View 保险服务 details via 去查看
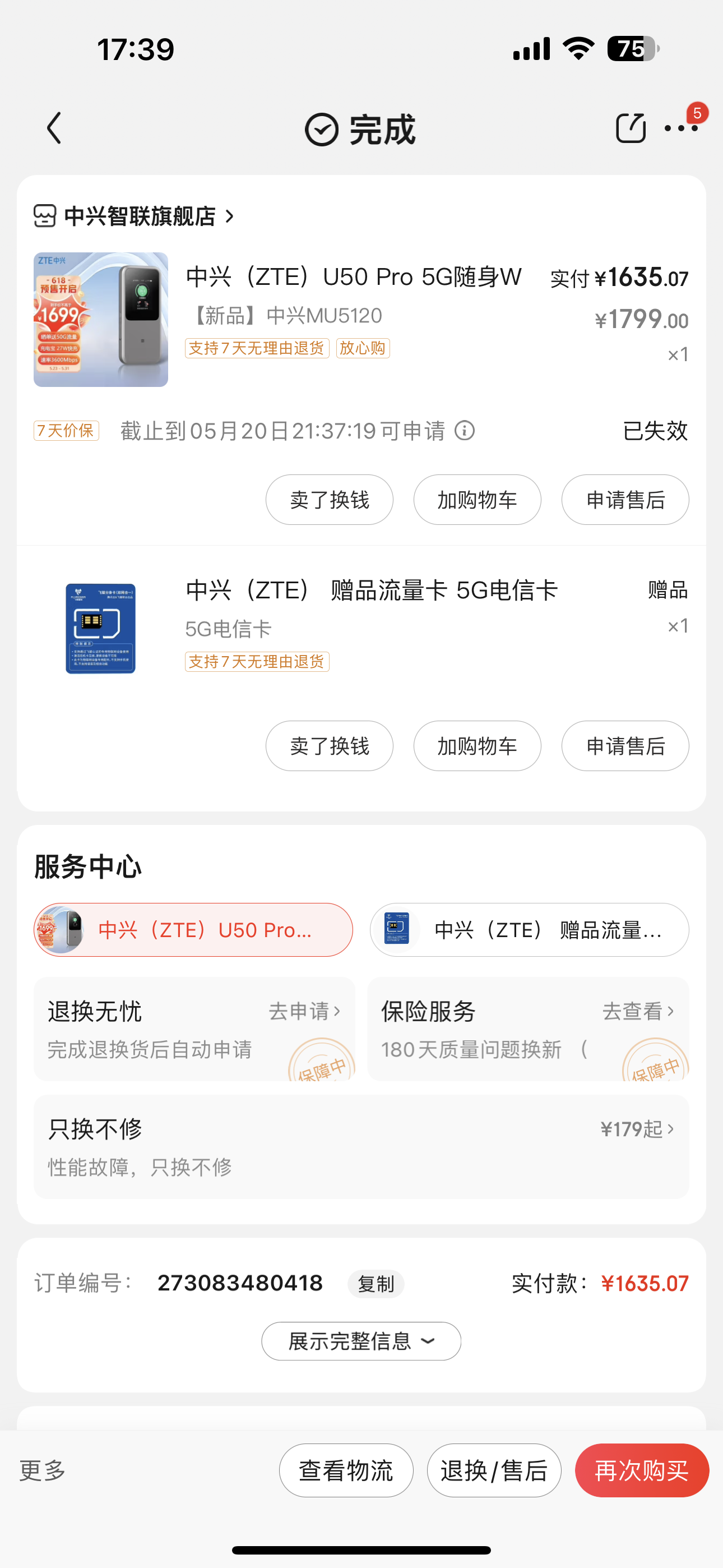Viewport: 723px width, 1568px height. click(x=638, y=1012)
